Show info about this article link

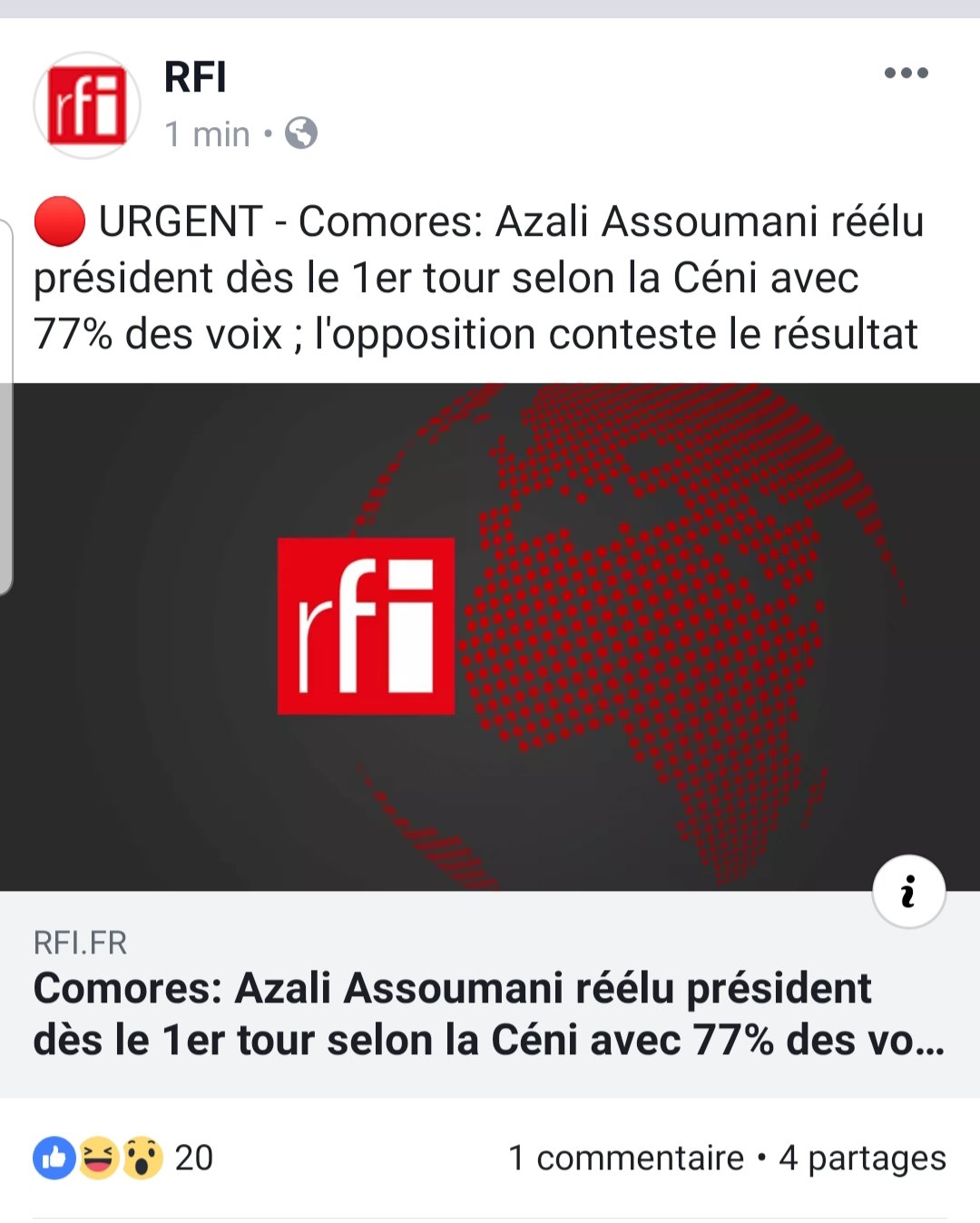coord(908,892)
